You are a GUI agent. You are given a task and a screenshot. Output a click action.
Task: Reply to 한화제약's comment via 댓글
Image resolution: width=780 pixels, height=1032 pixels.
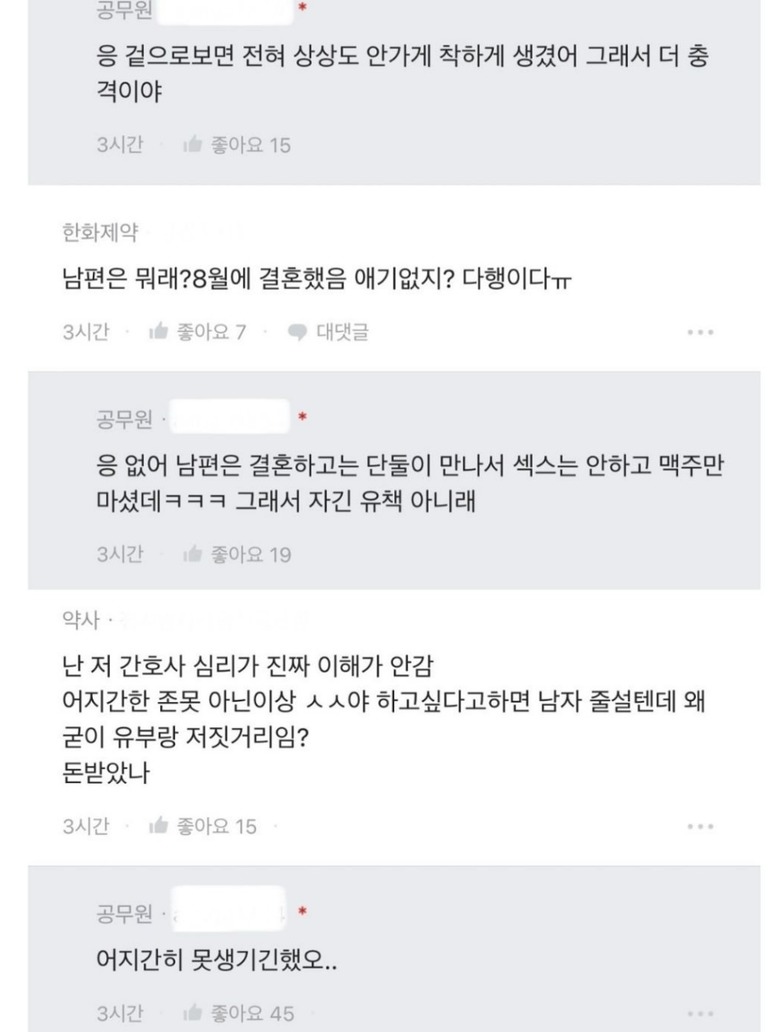click(x=328, y=332)
